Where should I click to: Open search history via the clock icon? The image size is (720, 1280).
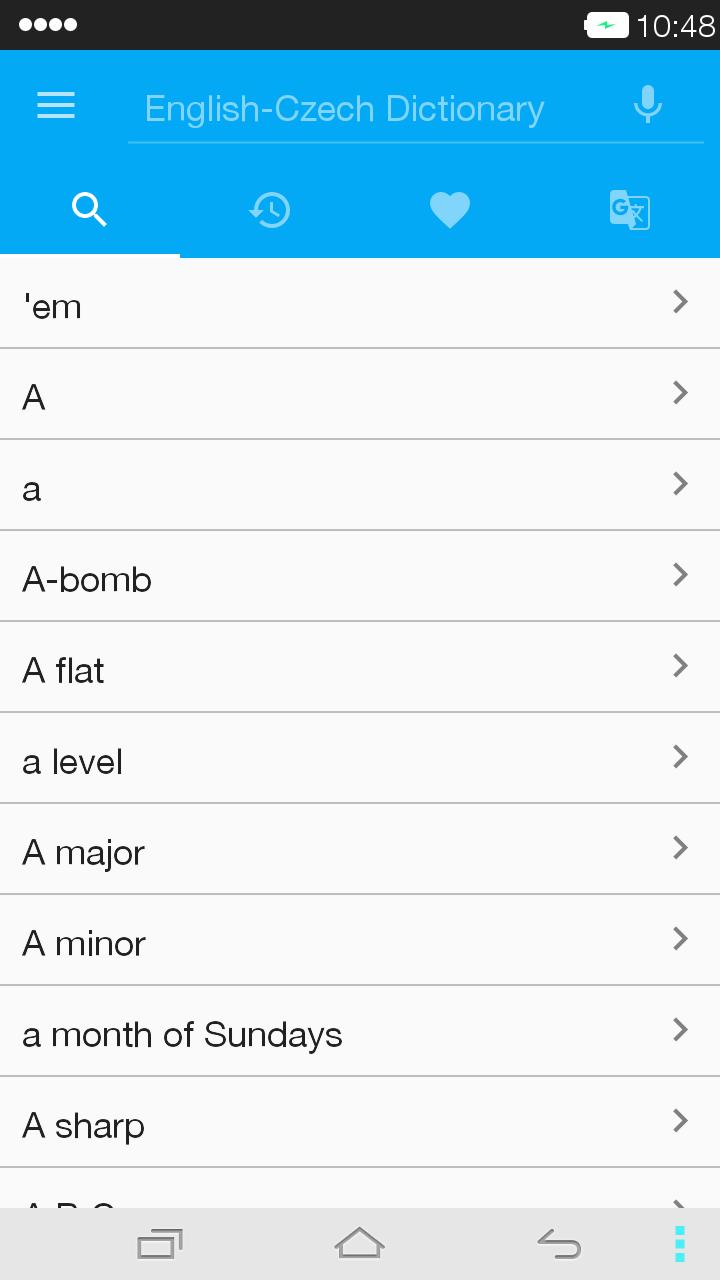point(270,210)
